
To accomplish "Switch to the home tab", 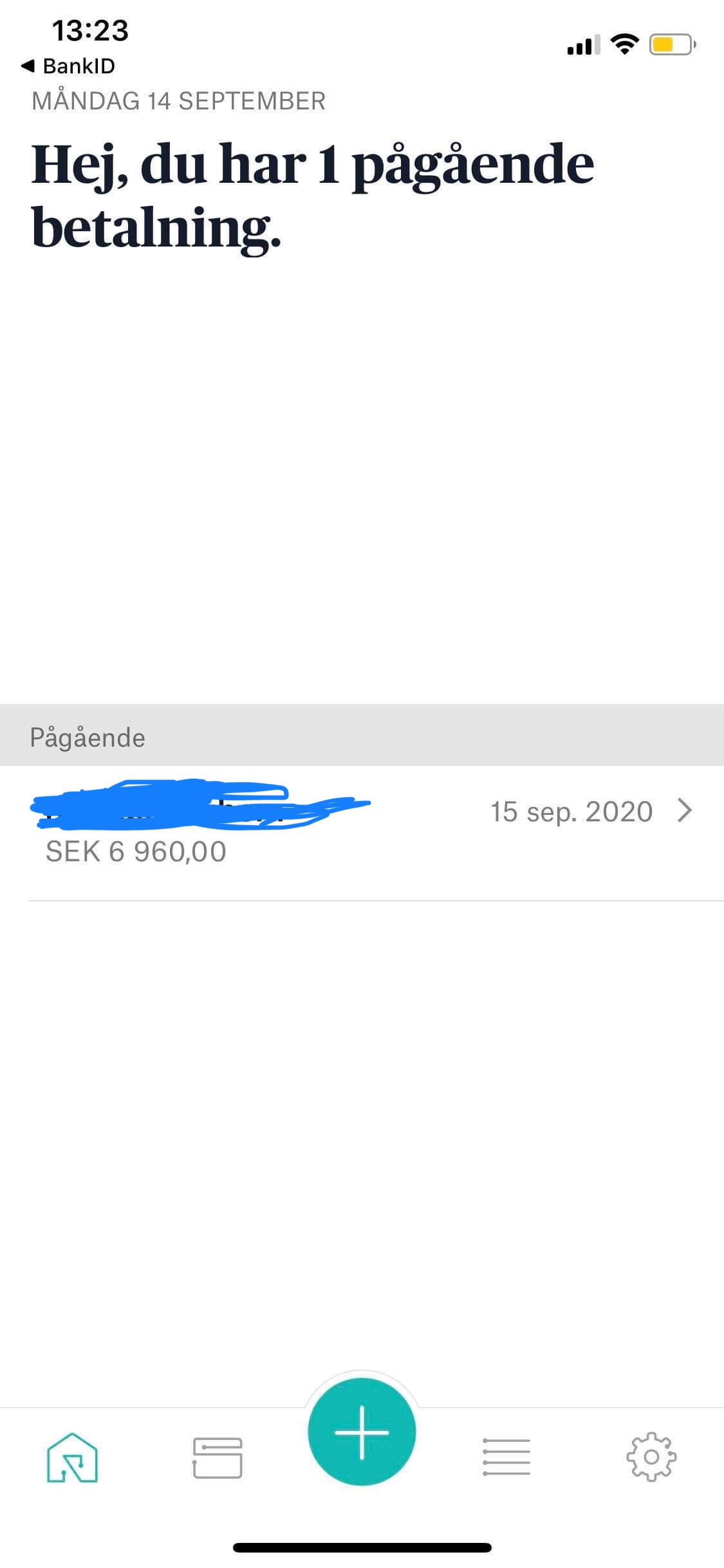I will [72, 1457].
